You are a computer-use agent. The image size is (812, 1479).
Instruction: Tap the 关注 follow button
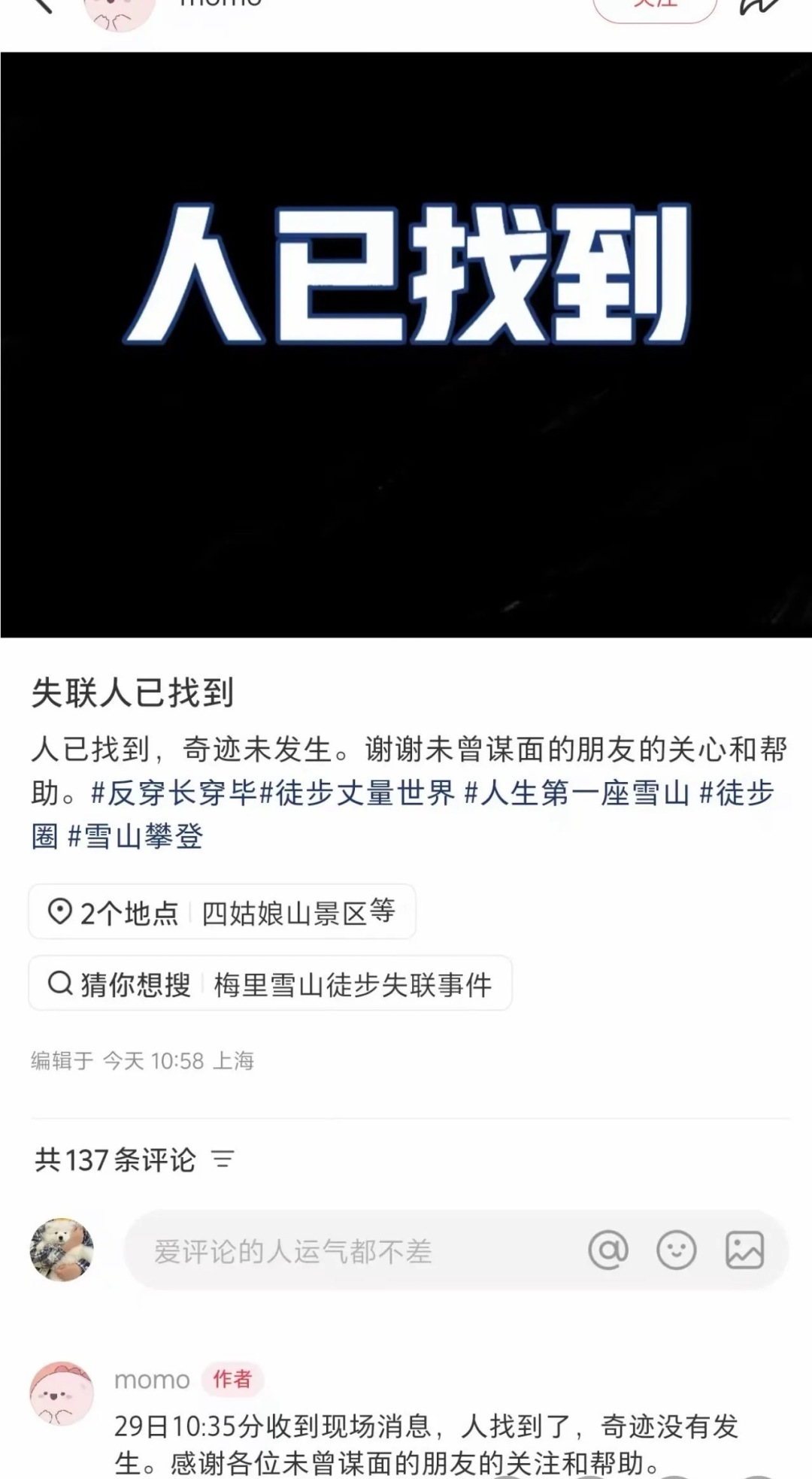(654, 8)
